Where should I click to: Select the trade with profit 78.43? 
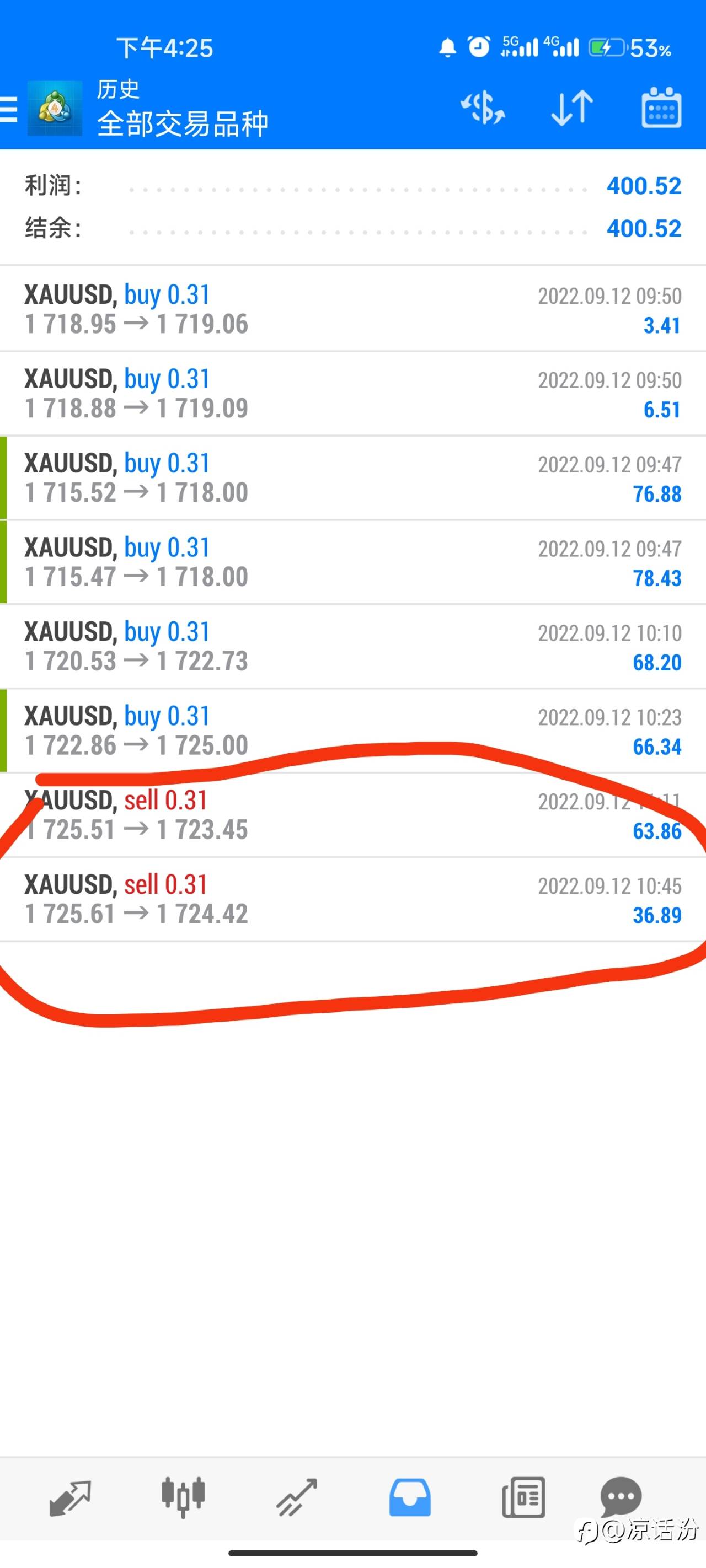coord(352,562)
